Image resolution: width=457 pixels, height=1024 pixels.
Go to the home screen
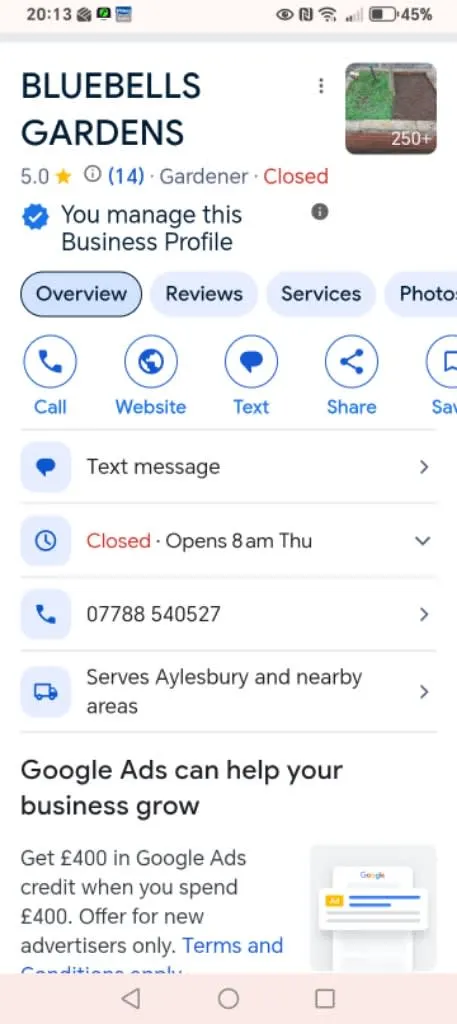pyautogui.click(x=228, y=998)
